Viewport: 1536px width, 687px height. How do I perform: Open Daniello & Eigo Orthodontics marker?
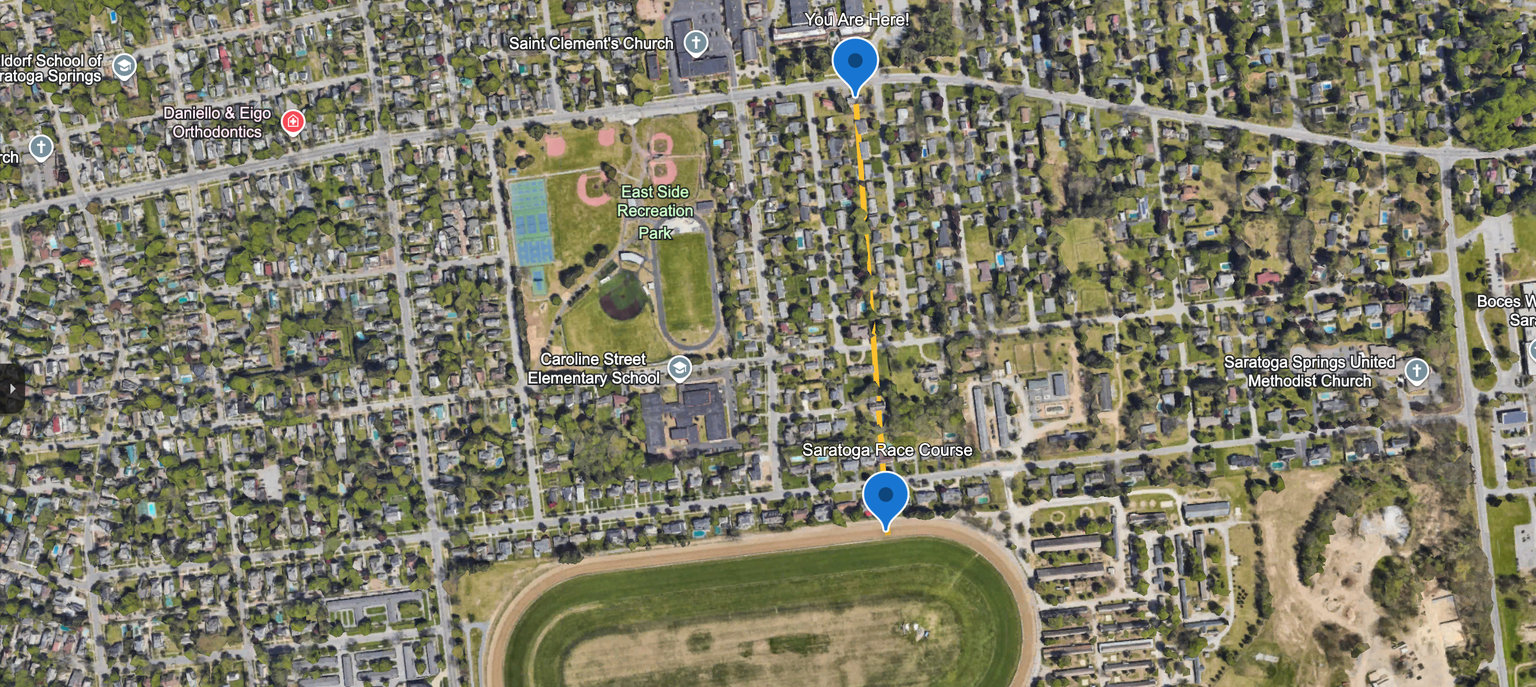click(x=293, y=122)
